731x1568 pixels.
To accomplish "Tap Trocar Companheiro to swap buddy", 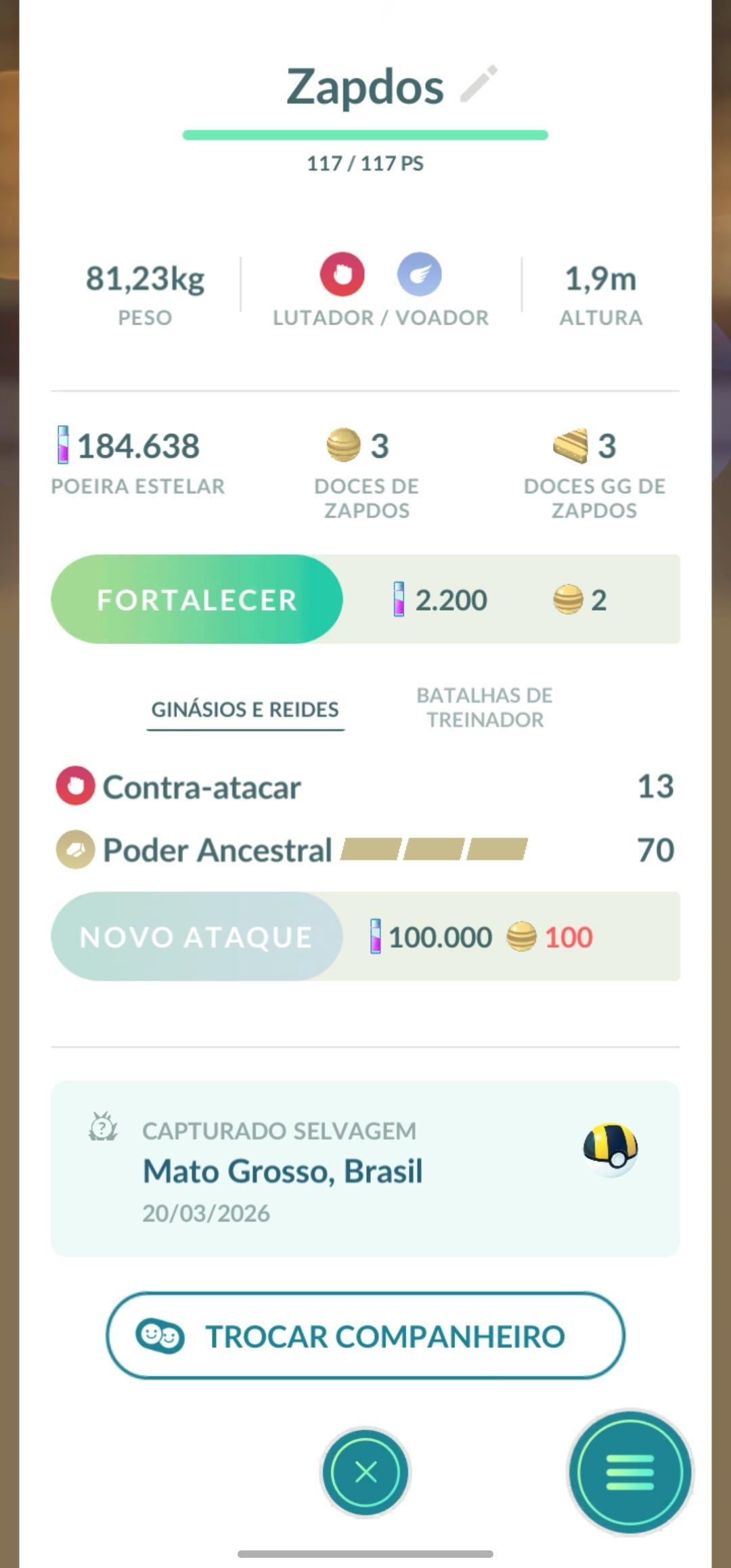I will click(365, 1336).
